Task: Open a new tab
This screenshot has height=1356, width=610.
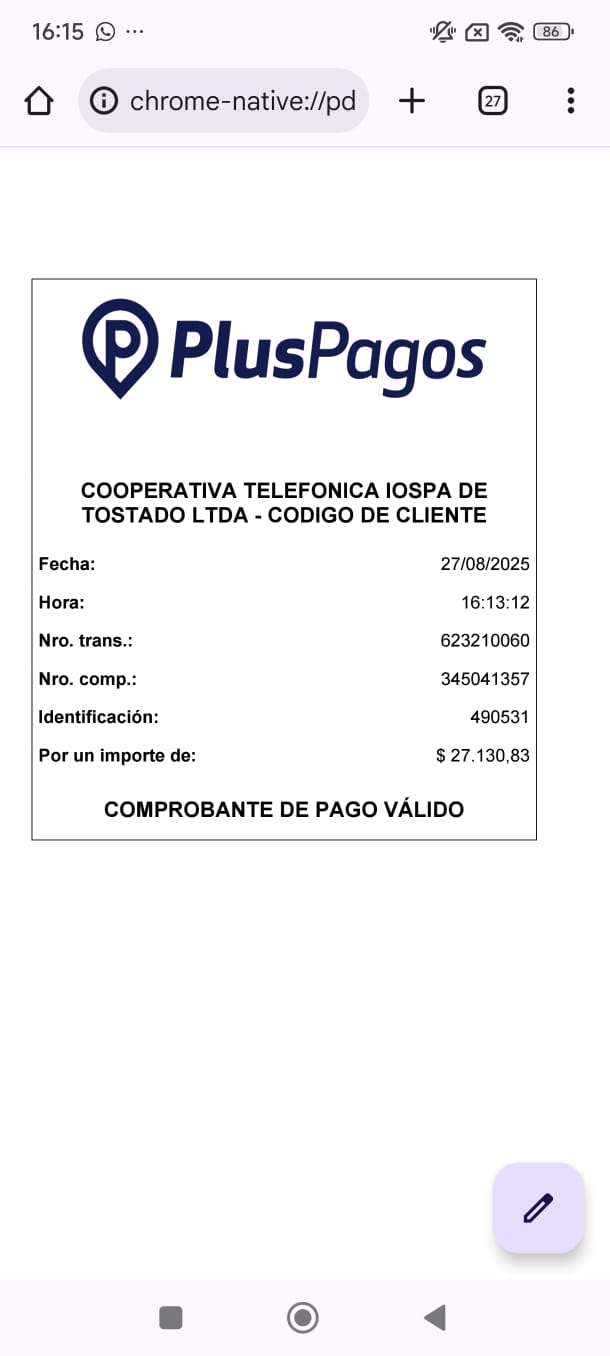Action: click(412, 101)
